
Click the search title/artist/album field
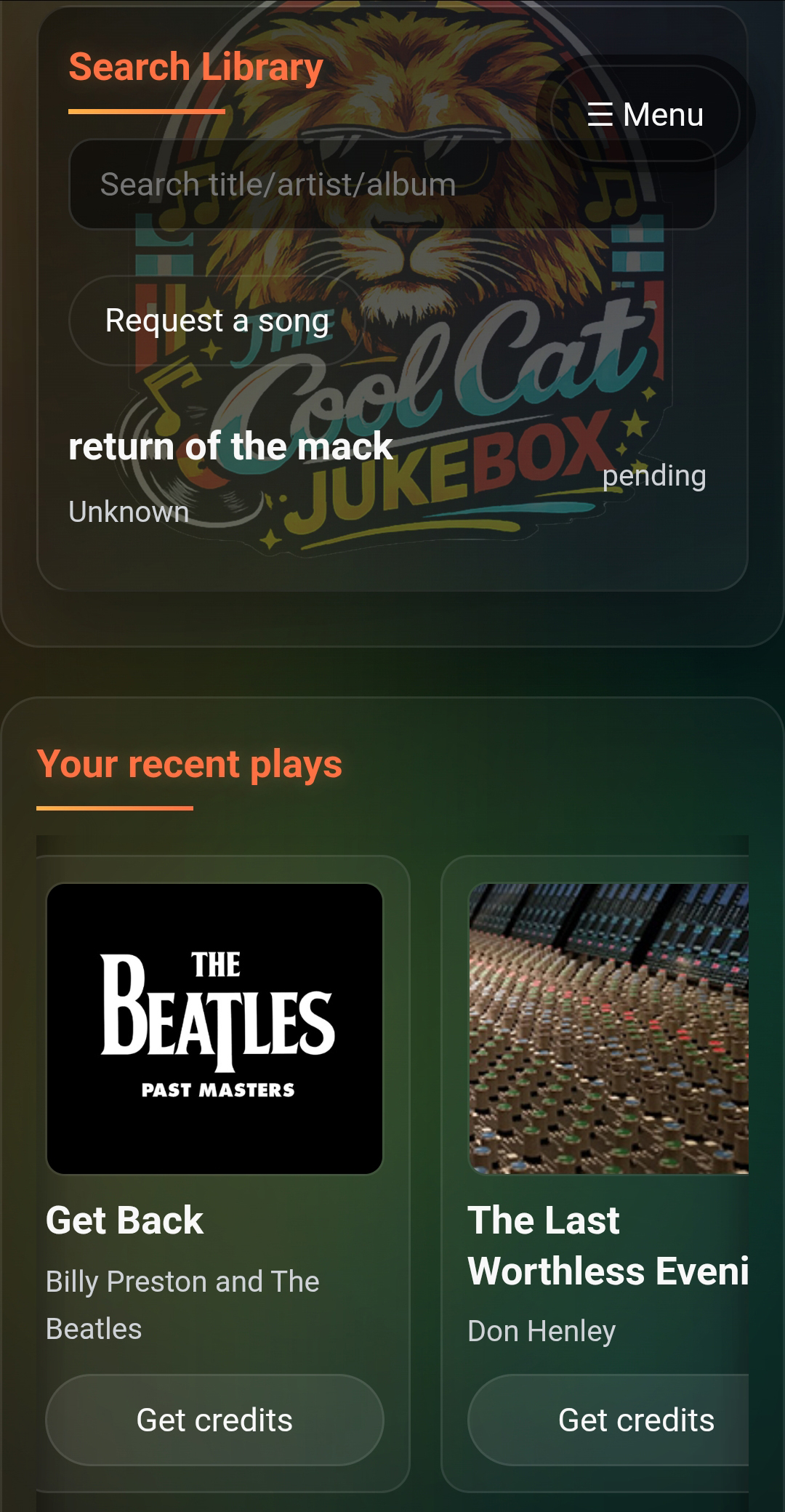(392, 185)
